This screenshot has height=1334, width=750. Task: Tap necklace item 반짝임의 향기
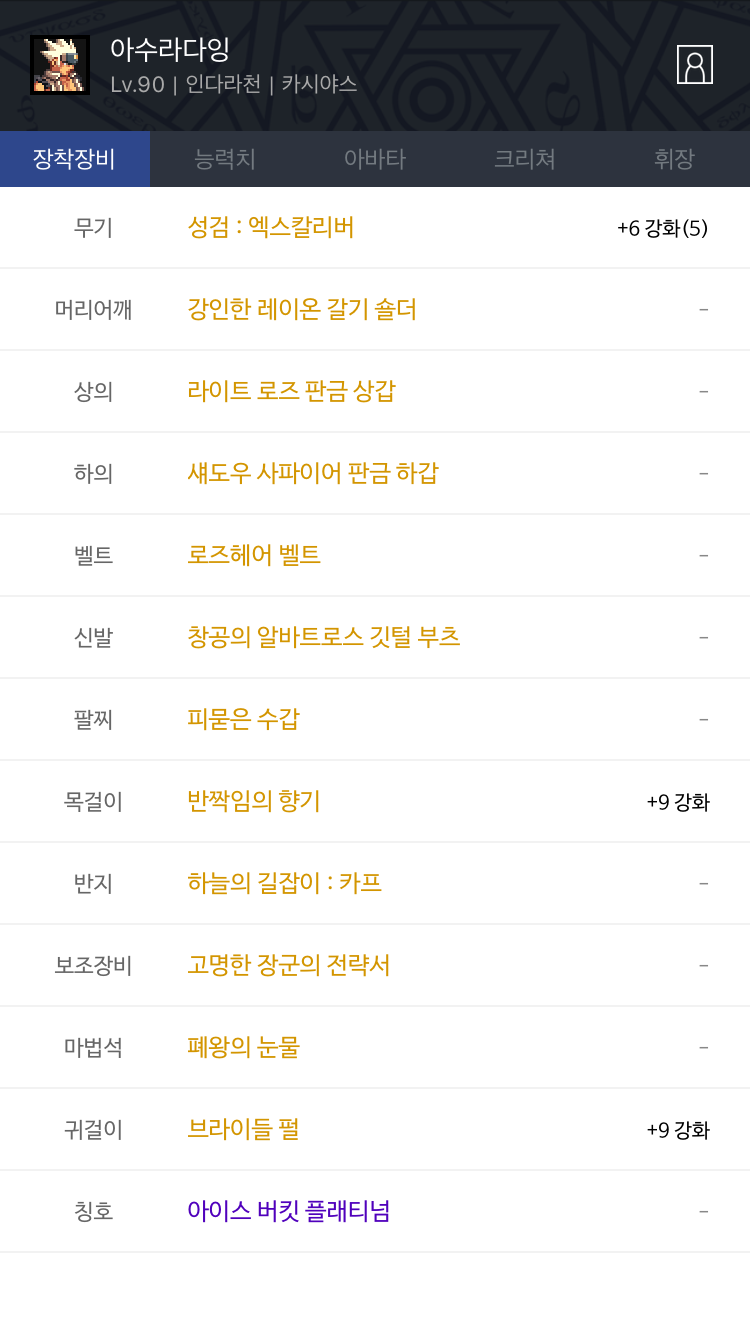254,801
